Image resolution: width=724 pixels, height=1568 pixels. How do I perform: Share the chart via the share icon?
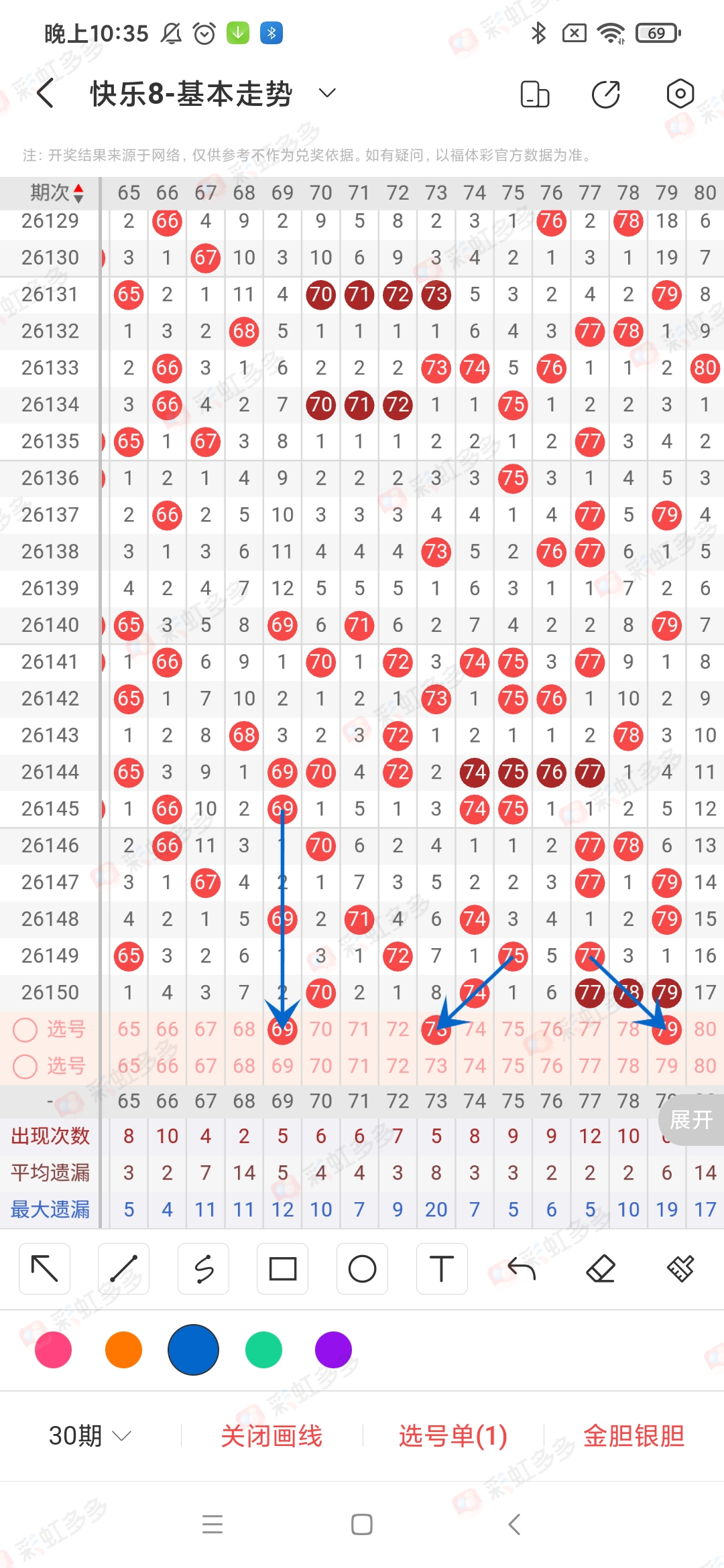(x=606, y=94)
